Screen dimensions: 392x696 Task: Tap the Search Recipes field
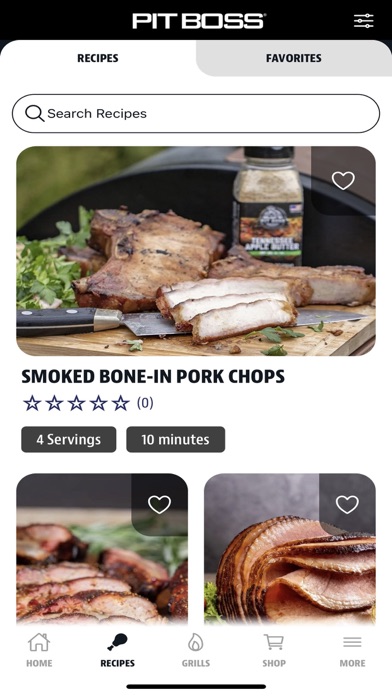196,114
